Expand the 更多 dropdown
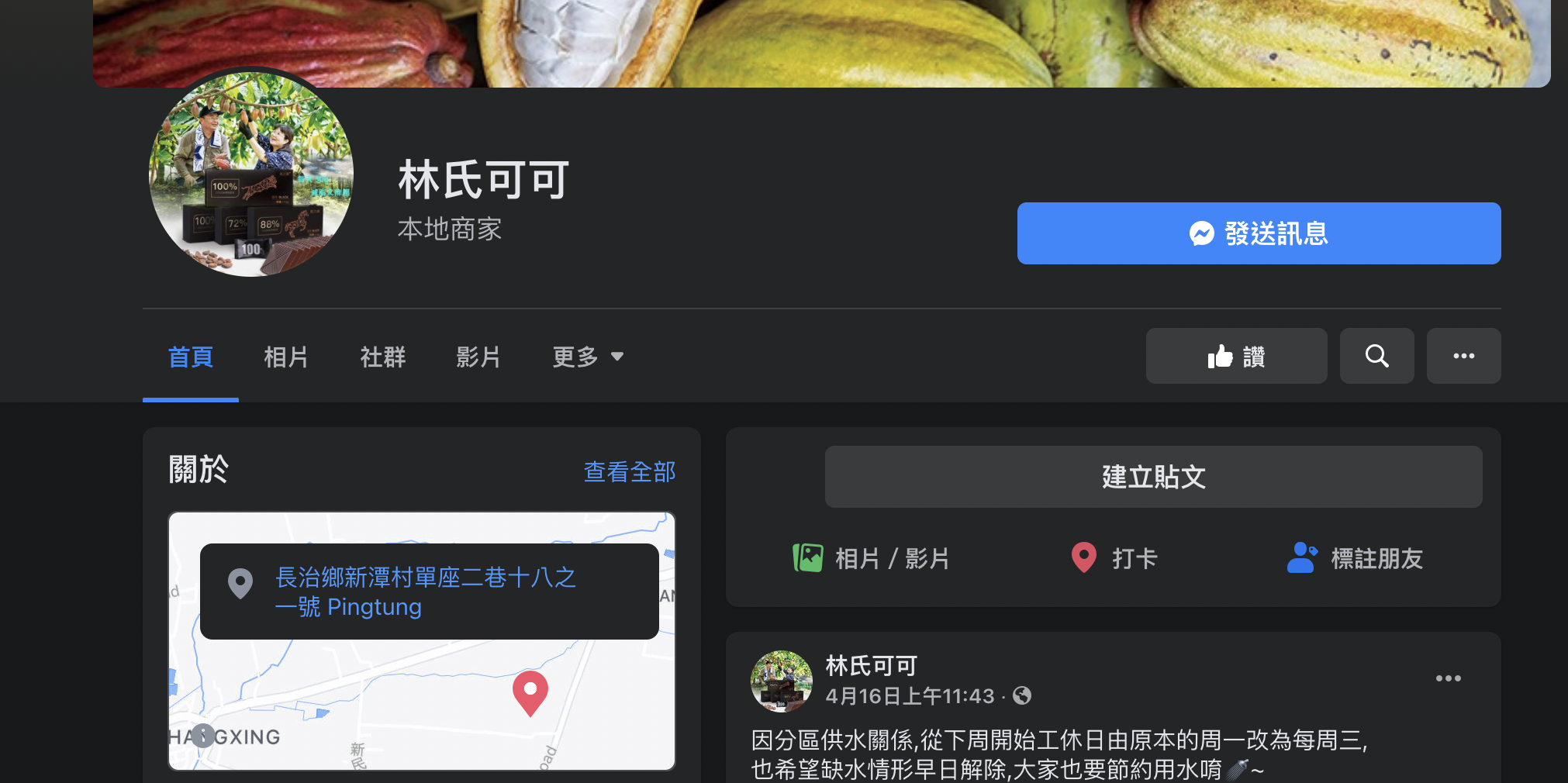The image size is (1568, 783). click(x=587, y=357)
